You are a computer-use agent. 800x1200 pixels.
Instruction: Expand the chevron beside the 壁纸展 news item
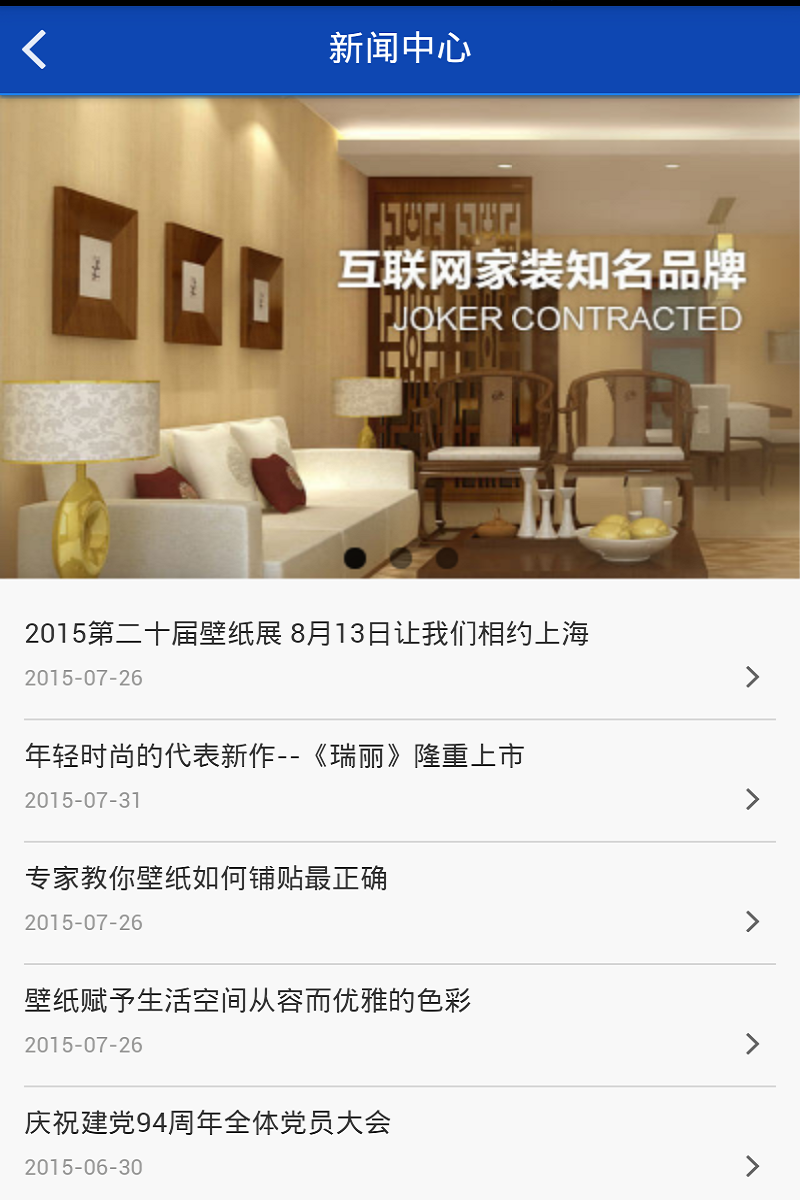click(752, 677)
